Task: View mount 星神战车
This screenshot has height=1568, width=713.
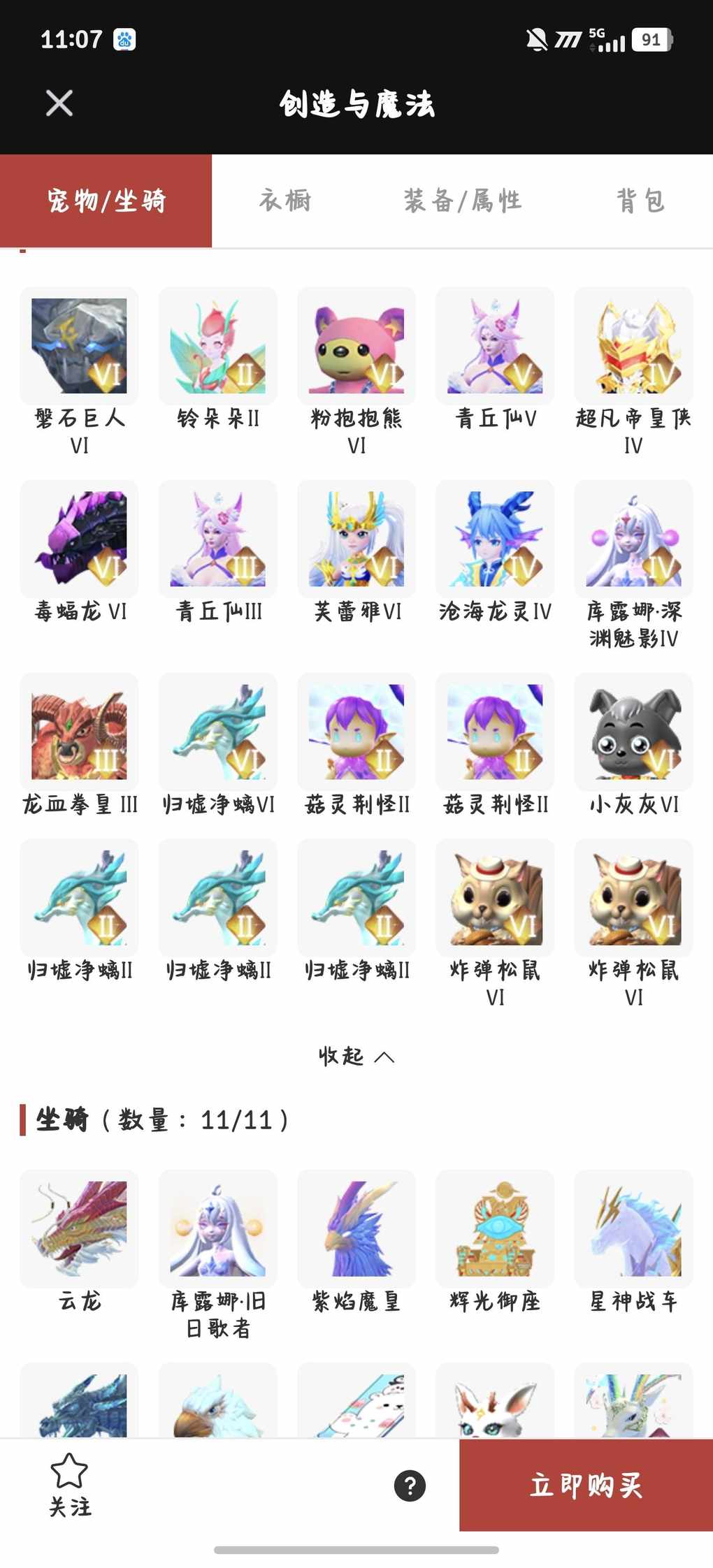Action: (x=633, y=1229)
